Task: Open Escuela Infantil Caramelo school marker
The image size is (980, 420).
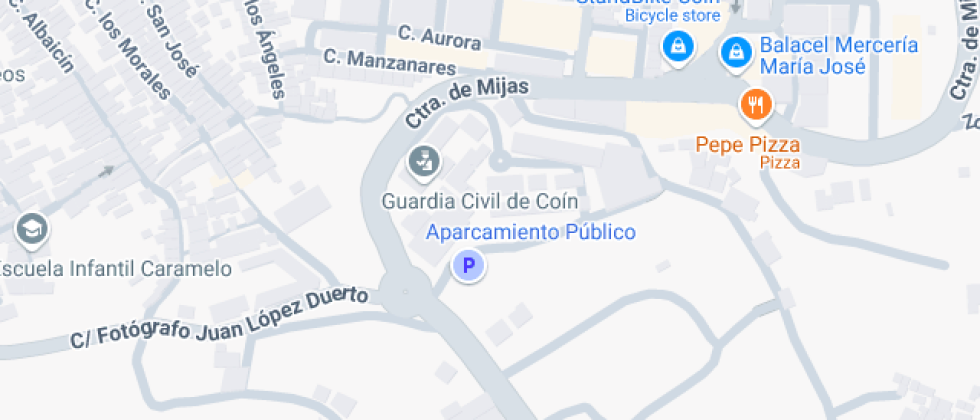Action: [x=31, y=229]
